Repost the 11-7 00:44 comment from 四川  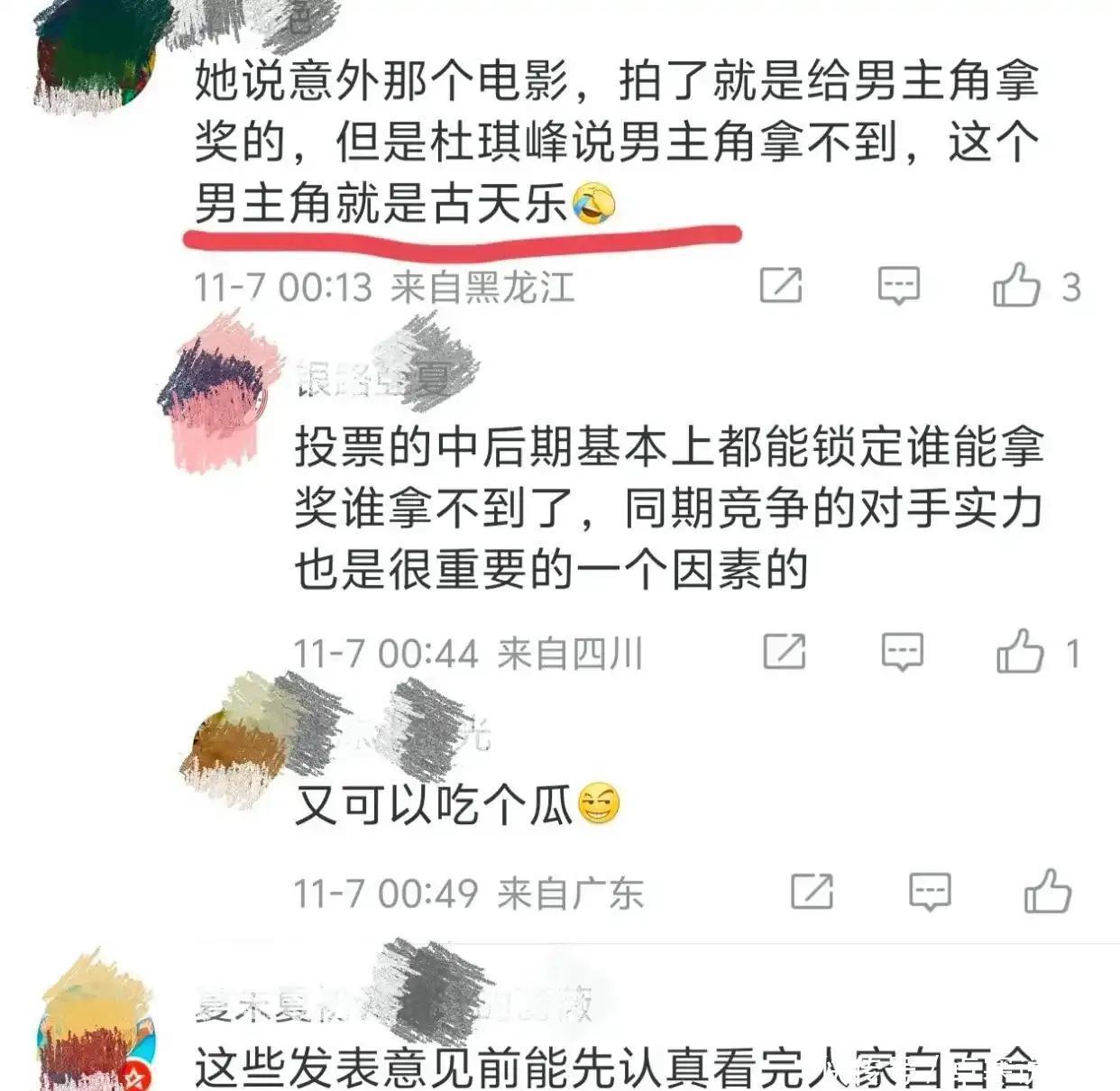click(x=785, y=652)
